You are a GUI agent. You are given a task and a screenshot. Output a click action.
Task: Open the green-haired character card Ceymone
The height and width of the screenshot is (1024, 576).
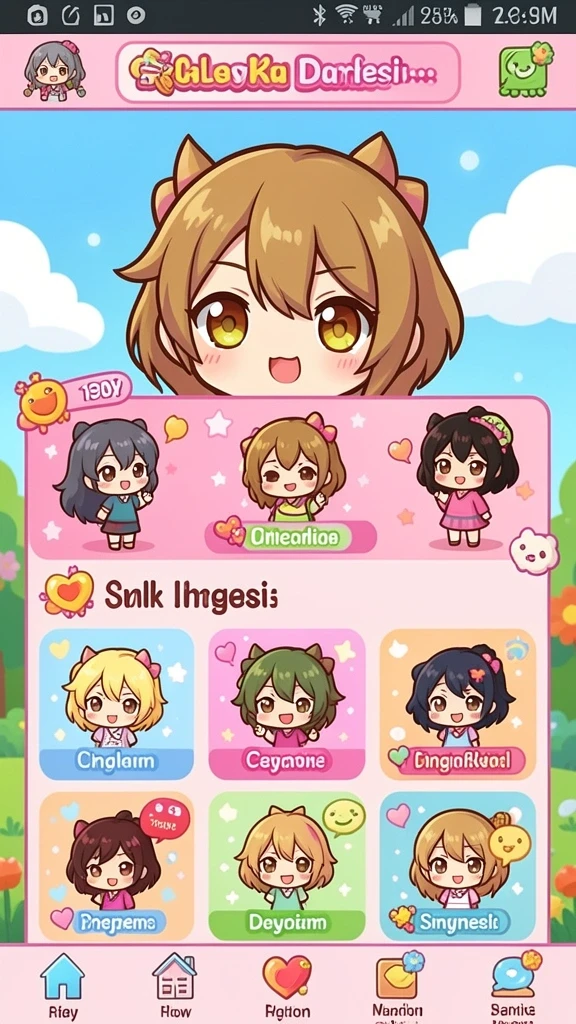point(287,704)
